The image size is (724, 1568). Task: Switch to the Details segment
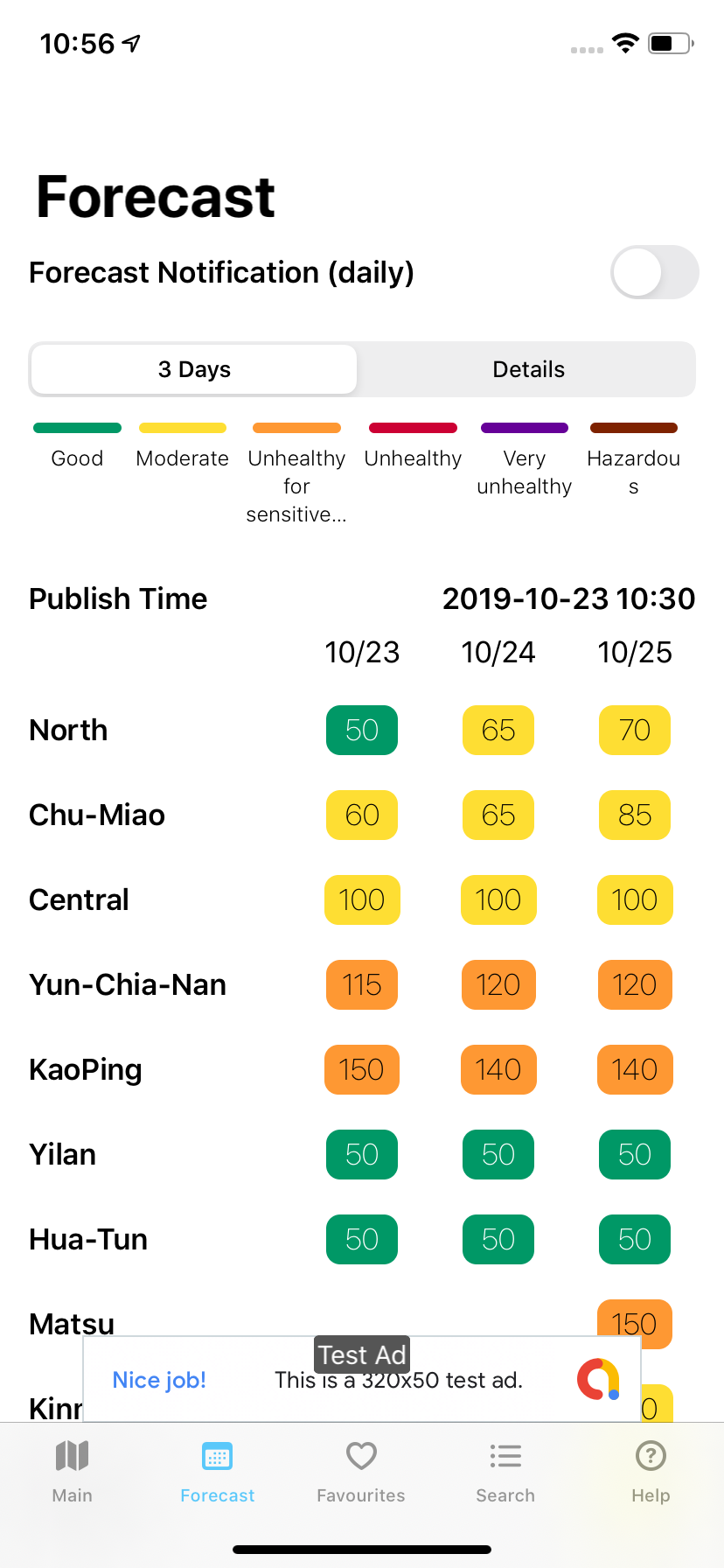(x=527, y=369)
